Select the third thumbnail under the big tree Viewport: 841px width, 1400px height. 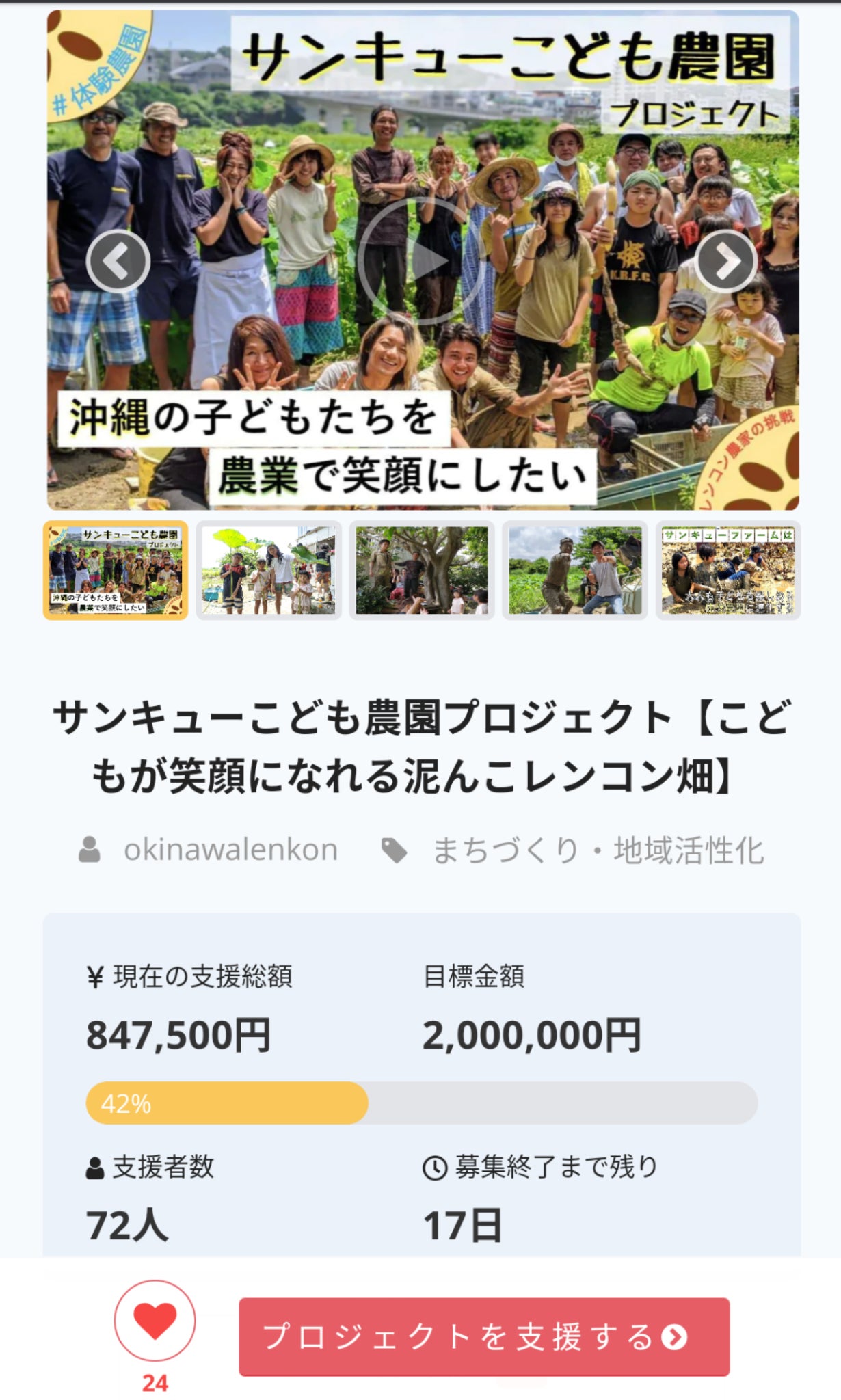pyautogui.click(x=422, y=570)
